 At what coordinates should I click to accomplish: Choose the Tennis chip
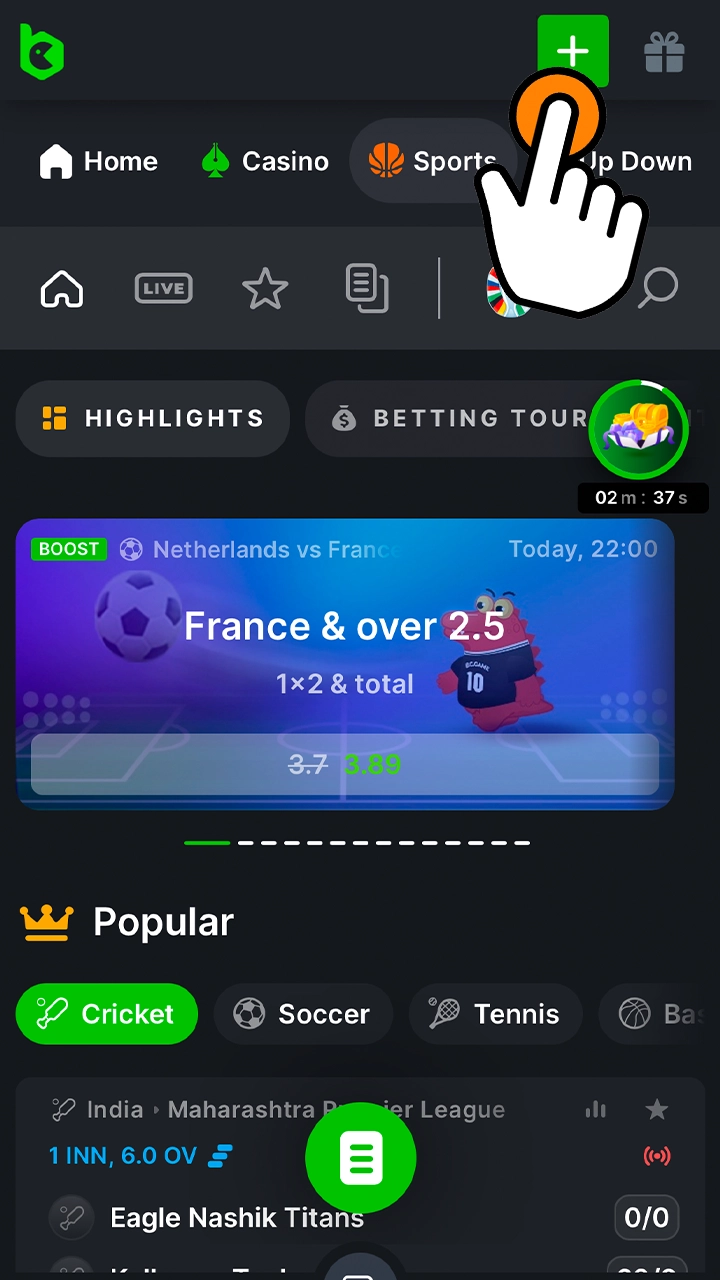tap(496, 1014)
